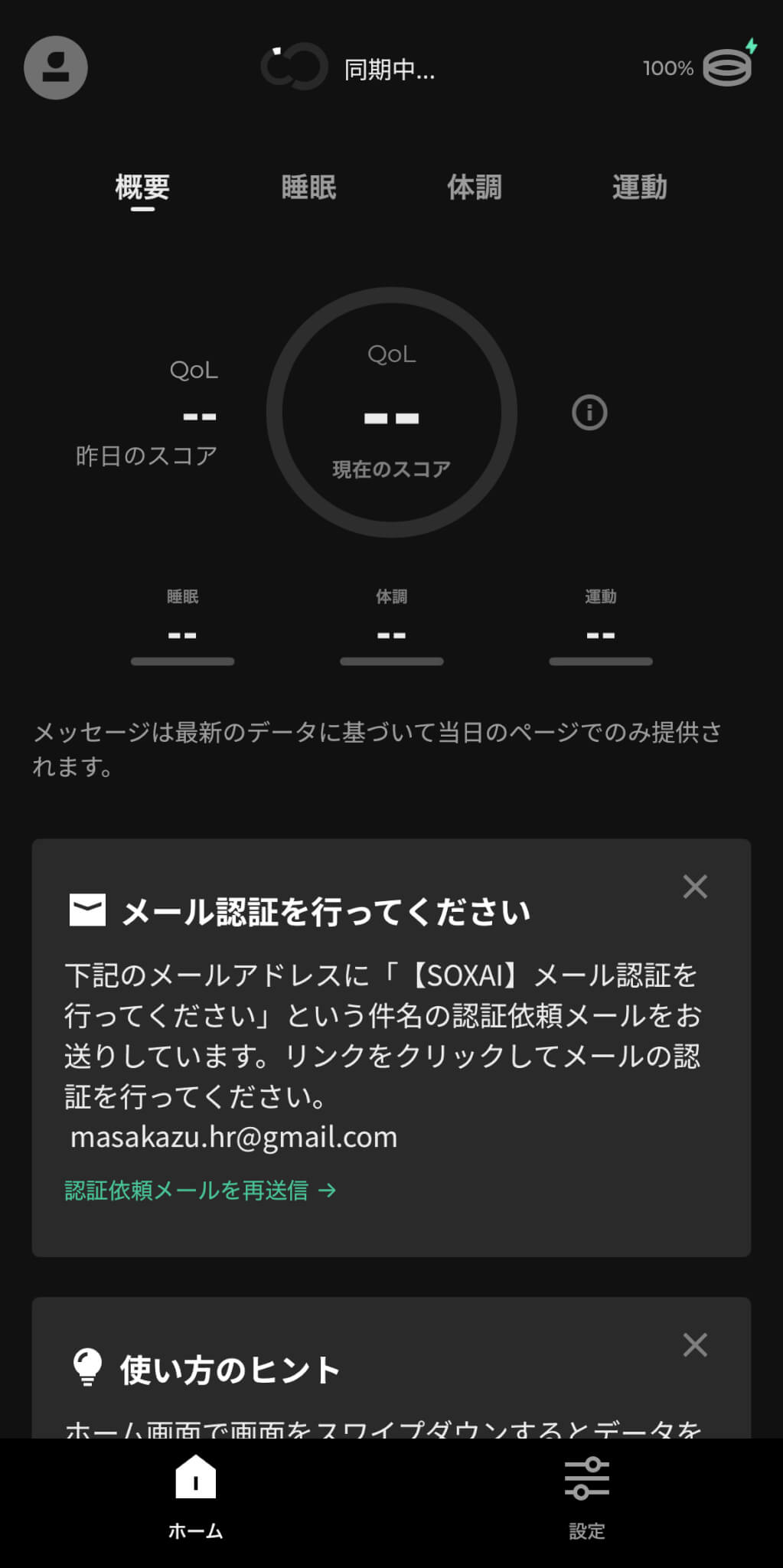Image resolution: width=783 pixels, height=1568 pixels.
Task: Switch to the 睡眠 top tab
Action: point(308,188)
